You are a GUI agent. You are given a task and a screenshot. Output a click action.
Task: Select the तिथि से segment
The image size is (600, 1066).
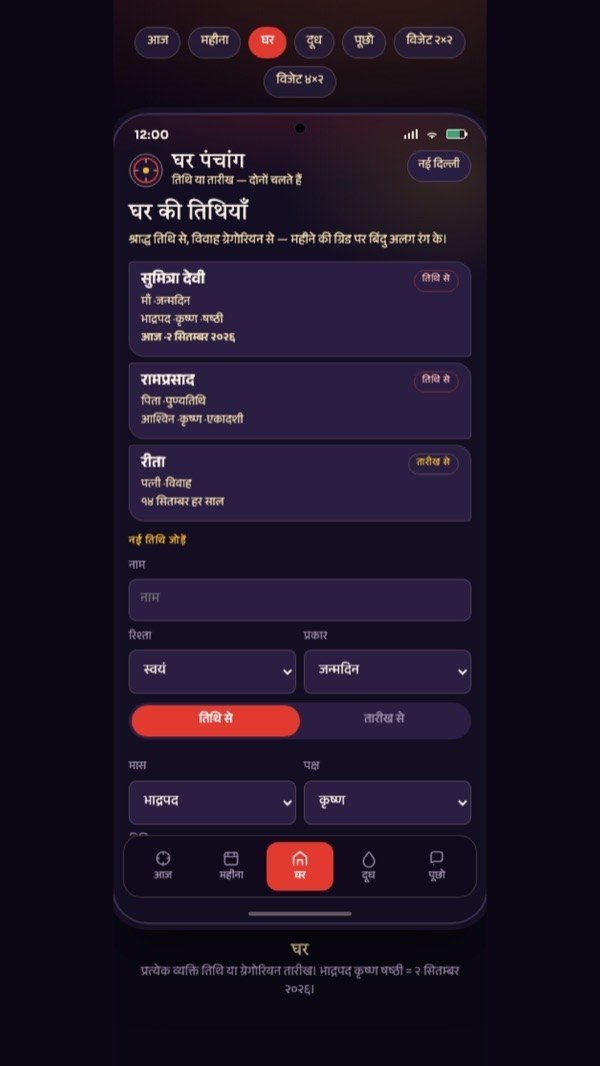click(x=215, y=720)
